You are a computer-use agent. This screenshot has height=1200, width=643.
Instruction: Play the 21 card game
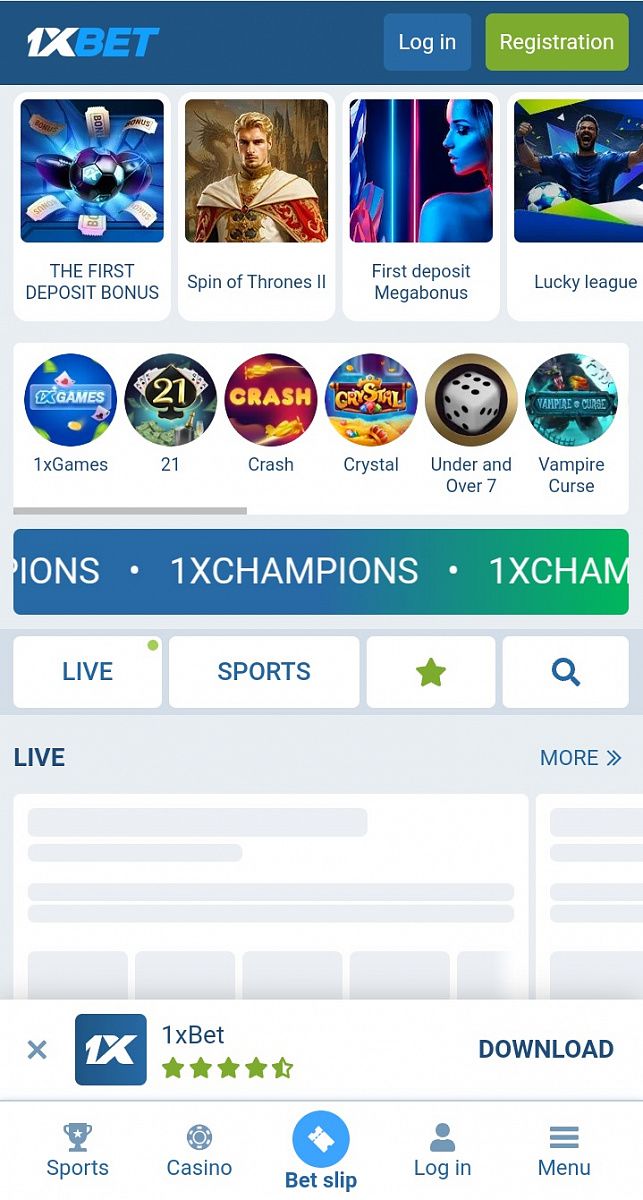170,412
